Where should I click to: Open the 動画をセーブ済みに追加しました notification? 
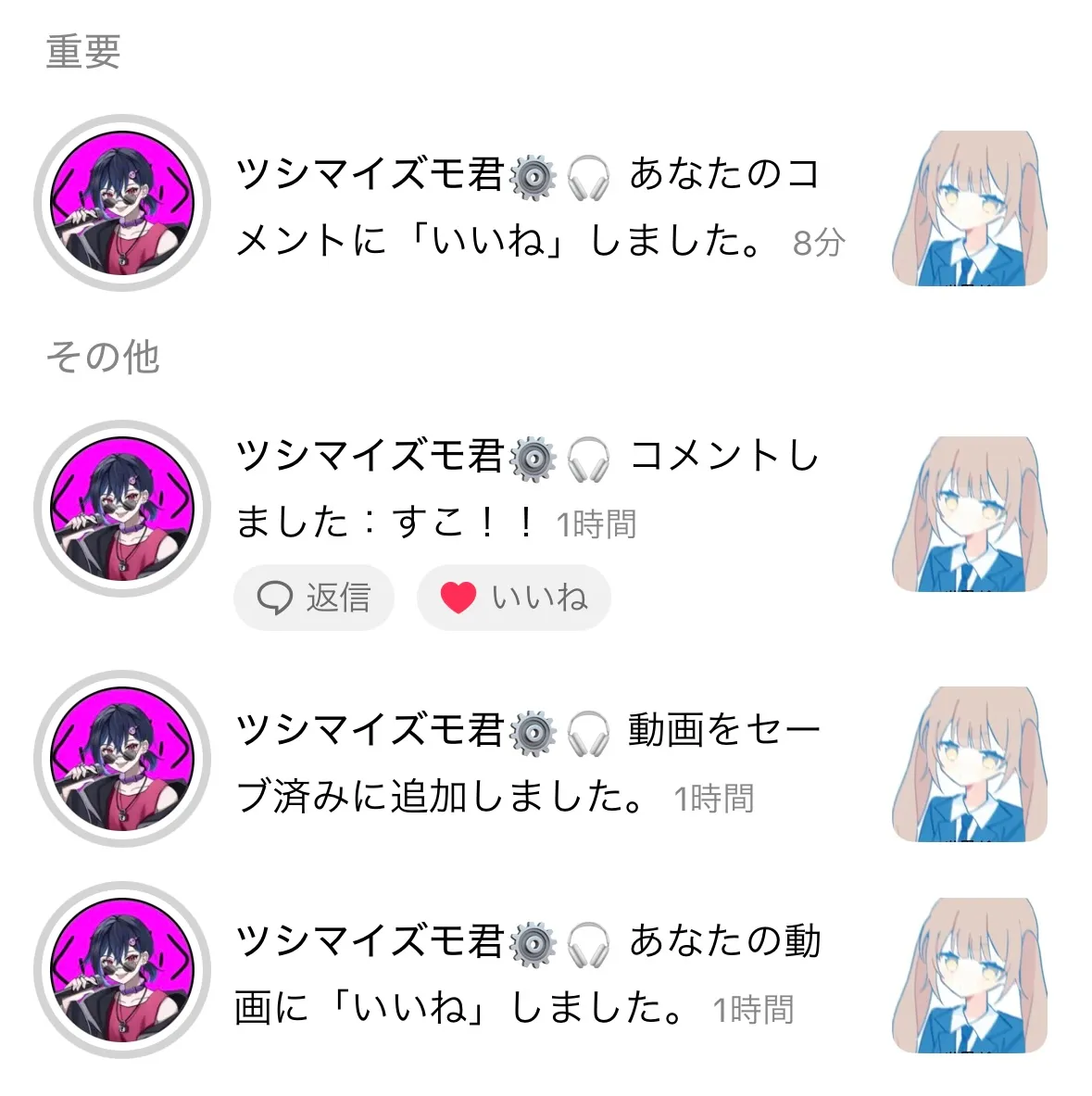(528, 763)
